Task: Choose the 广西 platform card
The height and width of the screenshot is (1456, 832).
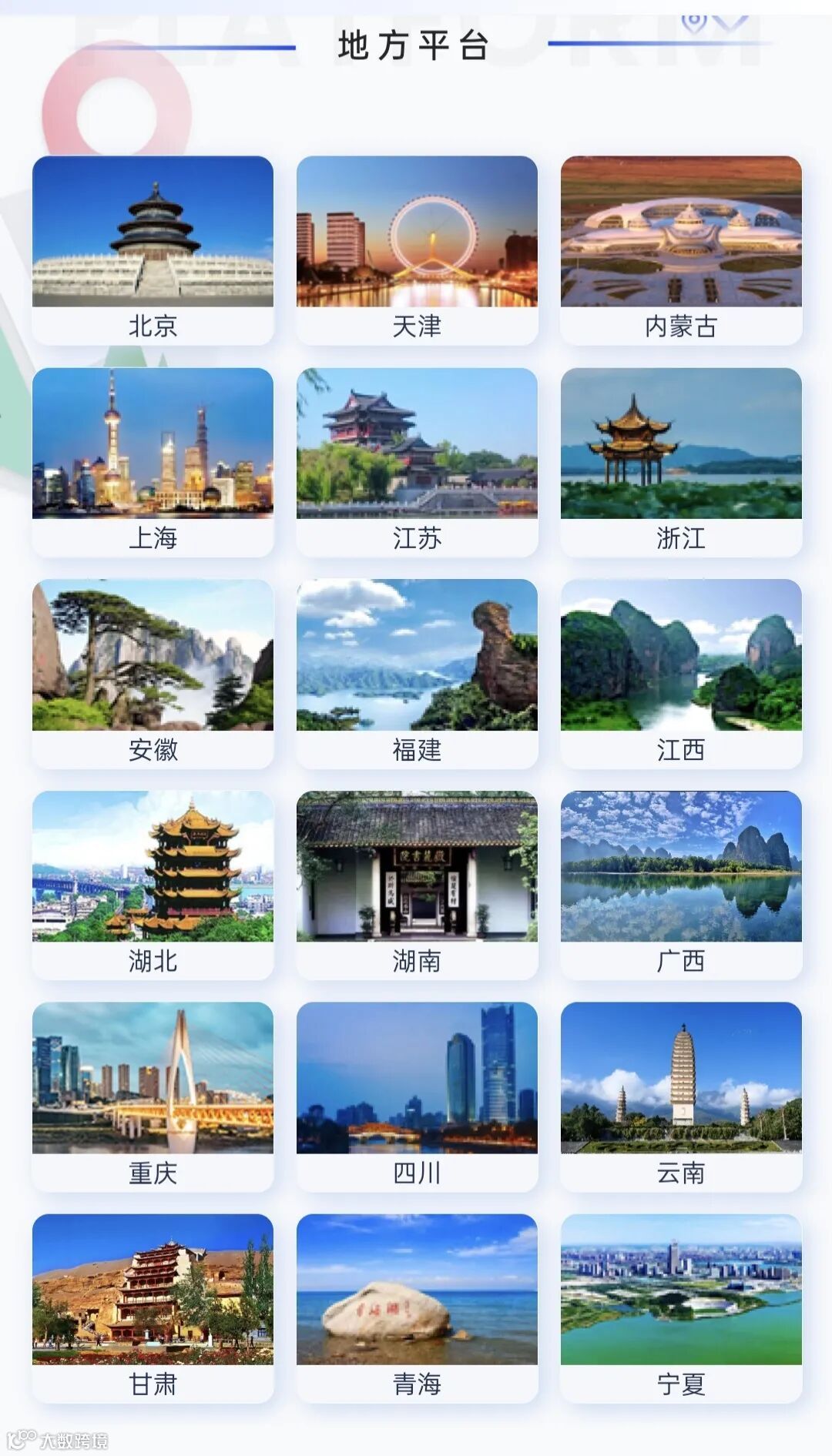Action: (681, 885)
